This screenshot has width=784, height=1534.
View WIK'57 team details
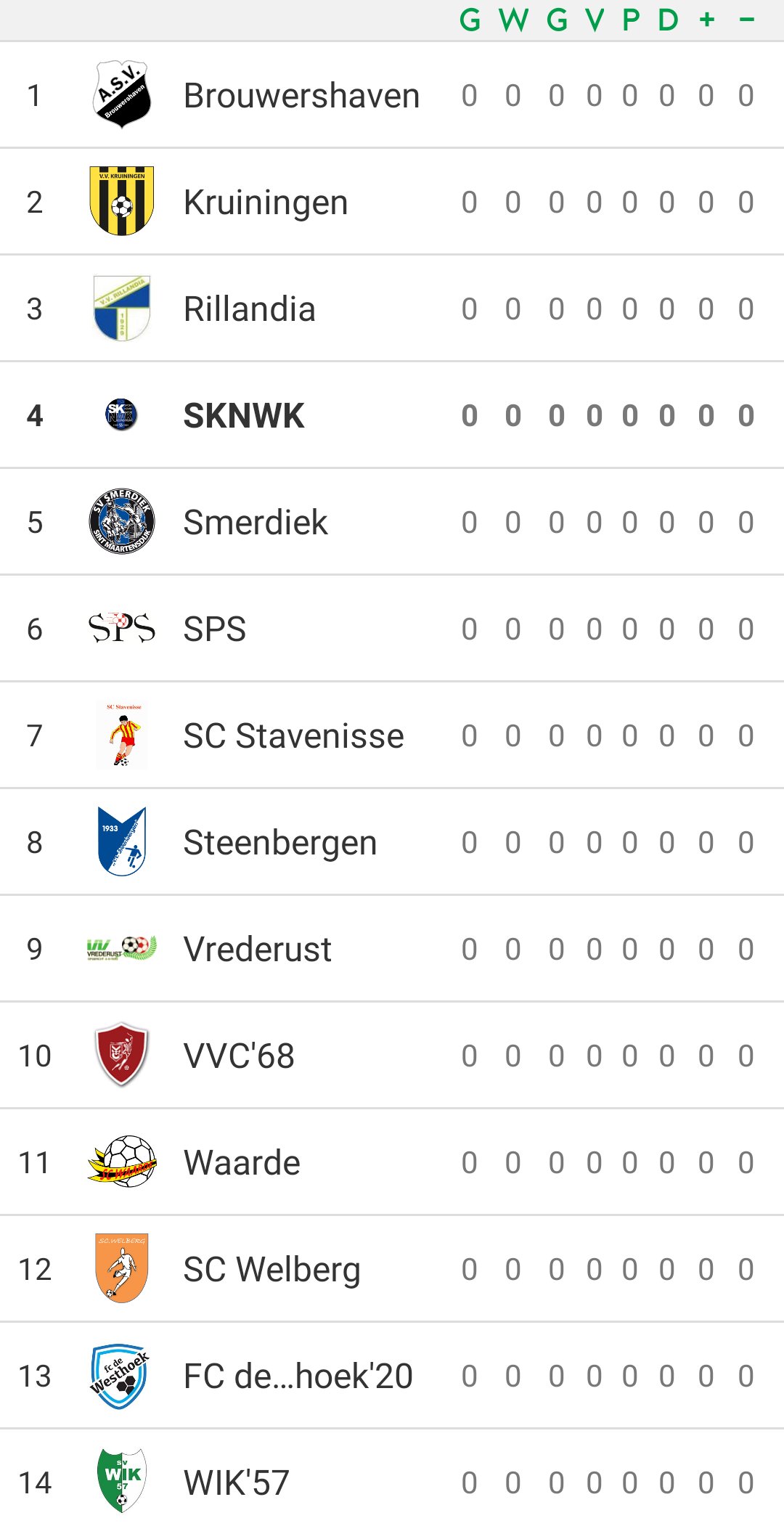coord(392,1482)
